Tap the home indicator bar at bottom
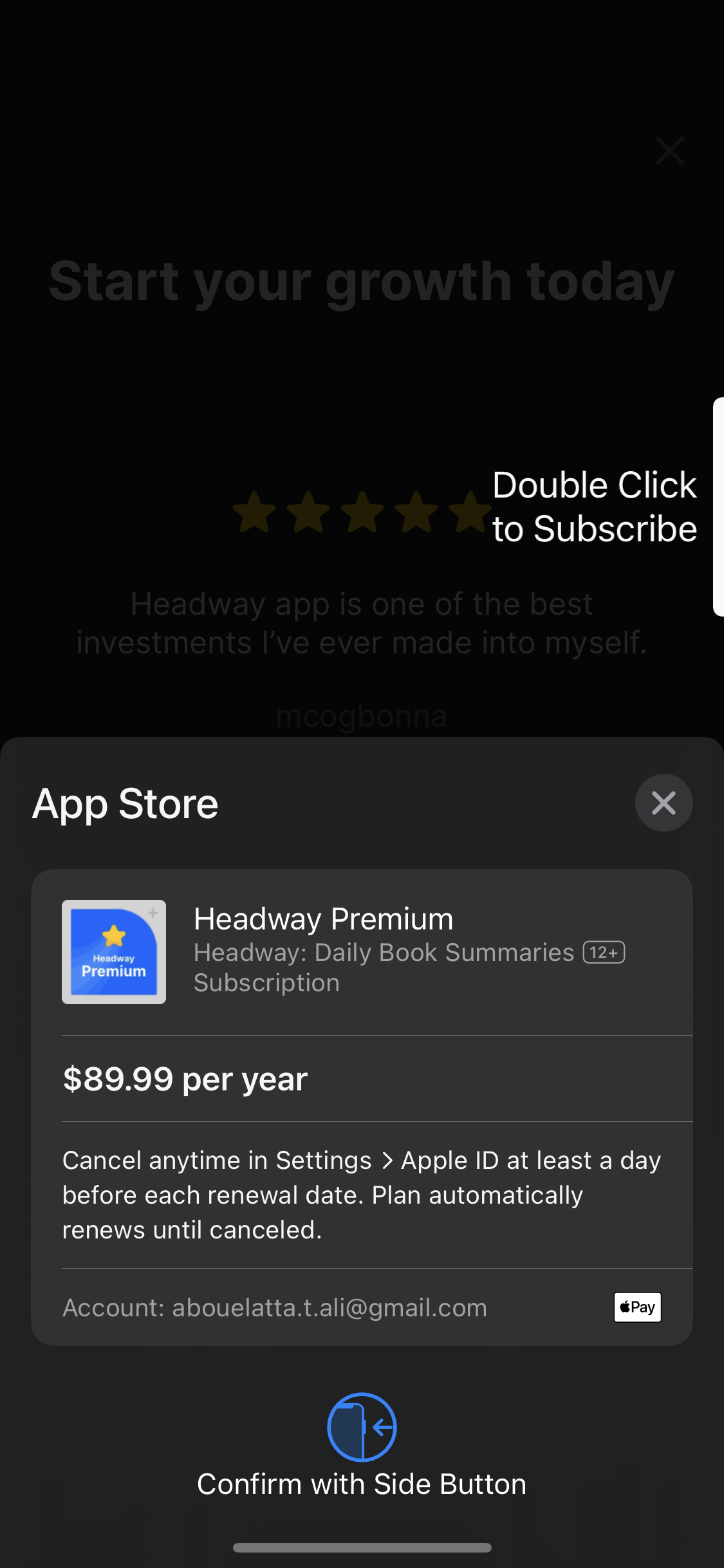 click(x=362, y=1547)
